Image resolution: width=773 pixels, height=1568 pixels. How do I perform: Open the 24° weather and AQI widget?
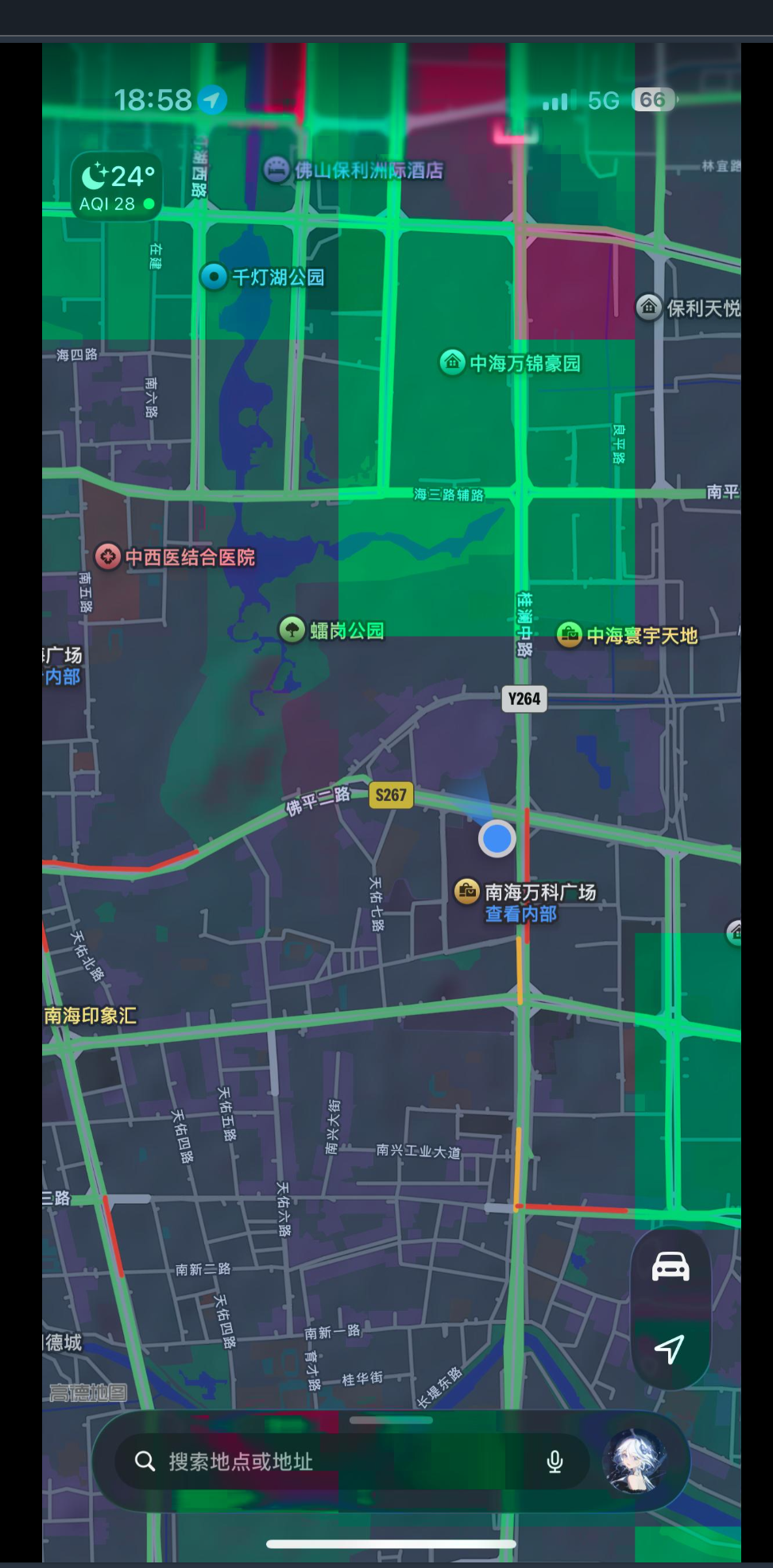(117, 186)
